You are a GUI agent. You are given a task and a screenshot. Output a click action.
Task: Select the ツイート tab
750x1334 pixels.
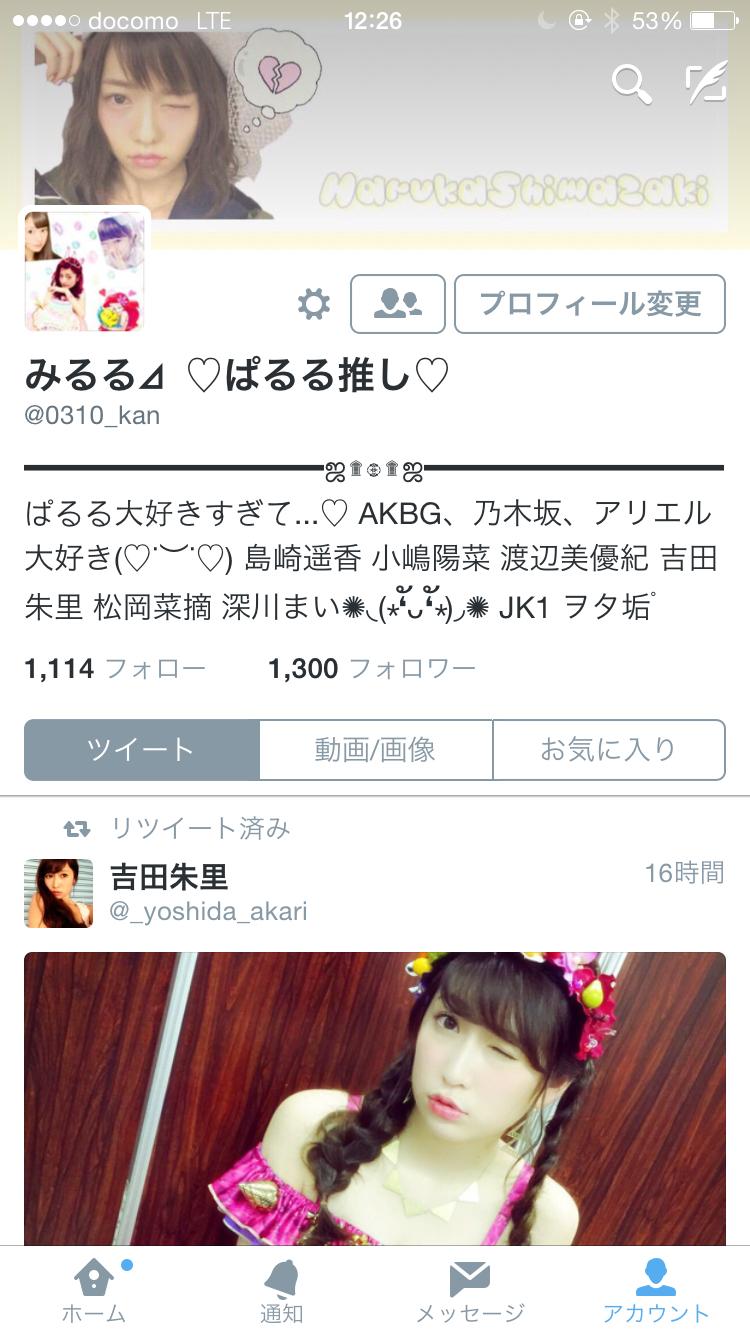(x=141, y=750)
